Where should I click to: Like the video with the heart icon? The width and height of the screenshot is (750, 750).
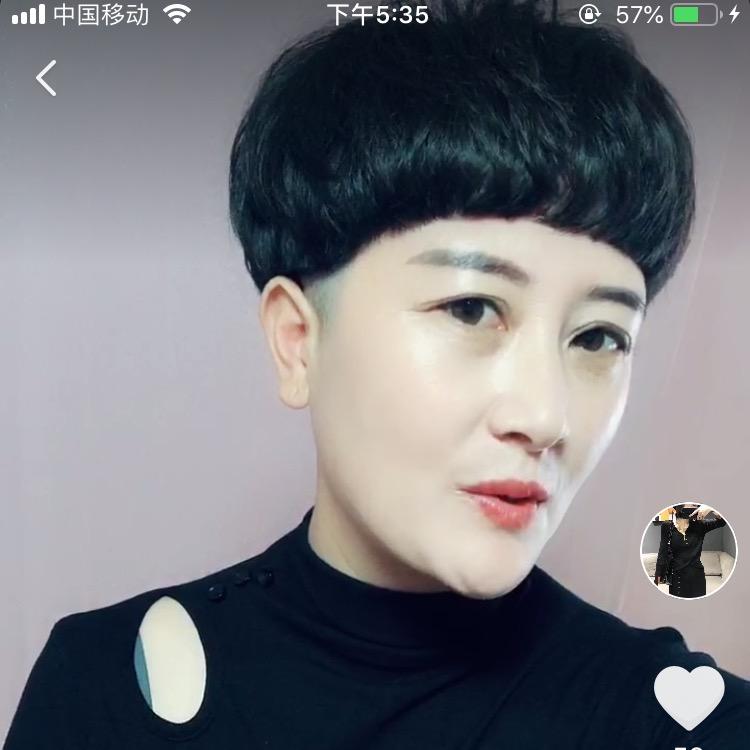(x=689, y=697)
